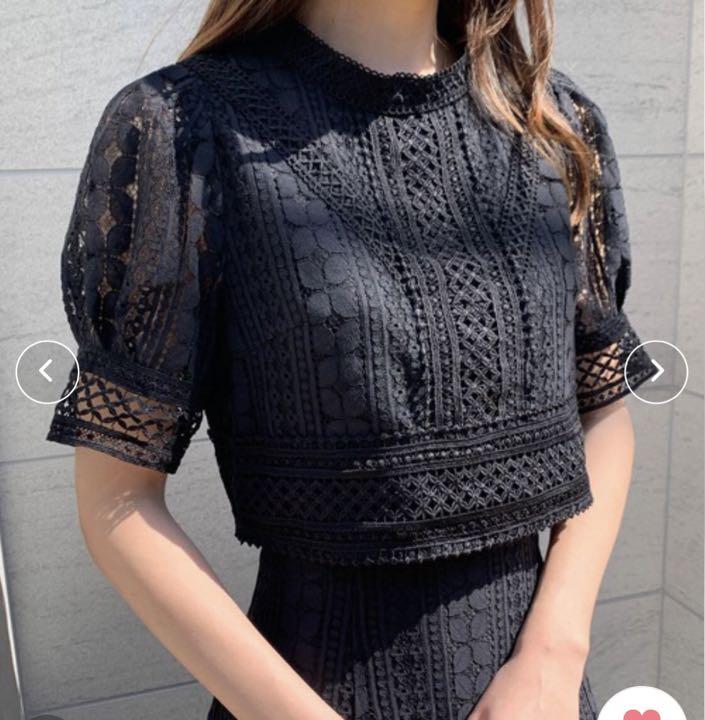Go to the previous product photo
Image resolution: width=705 pixels, height=720 pixels.
coord(47,372)
